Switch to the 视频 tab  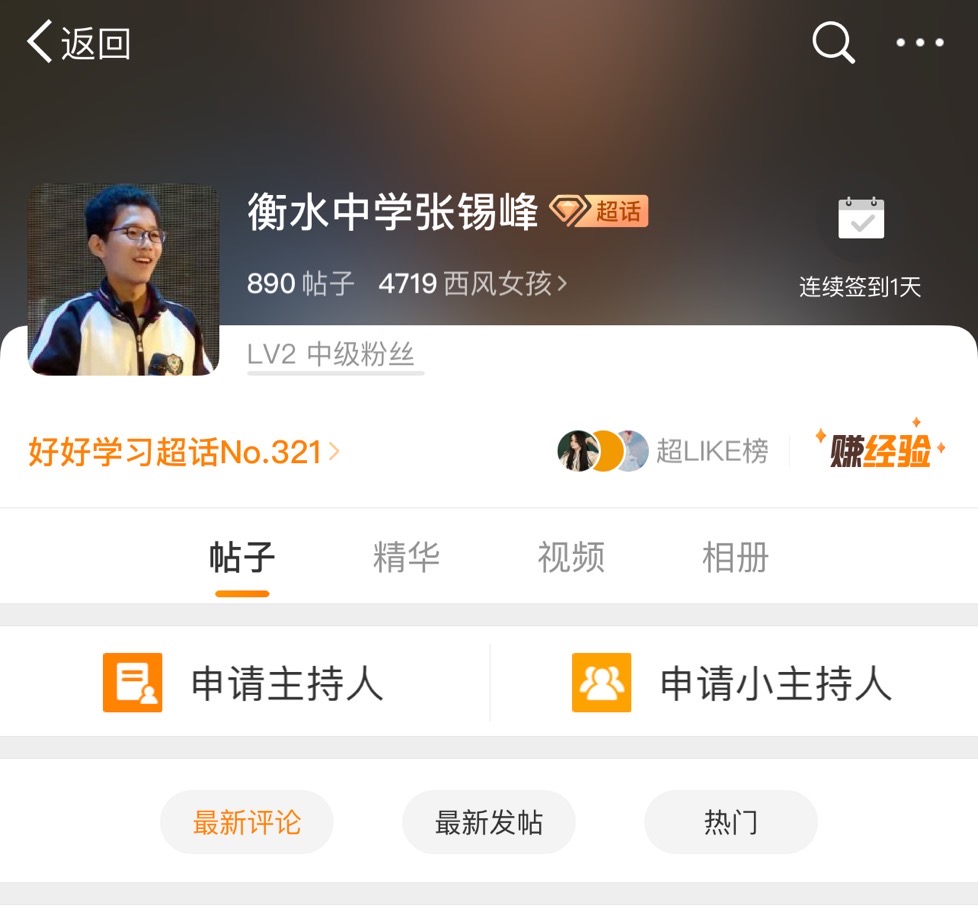tap(571, 557)
